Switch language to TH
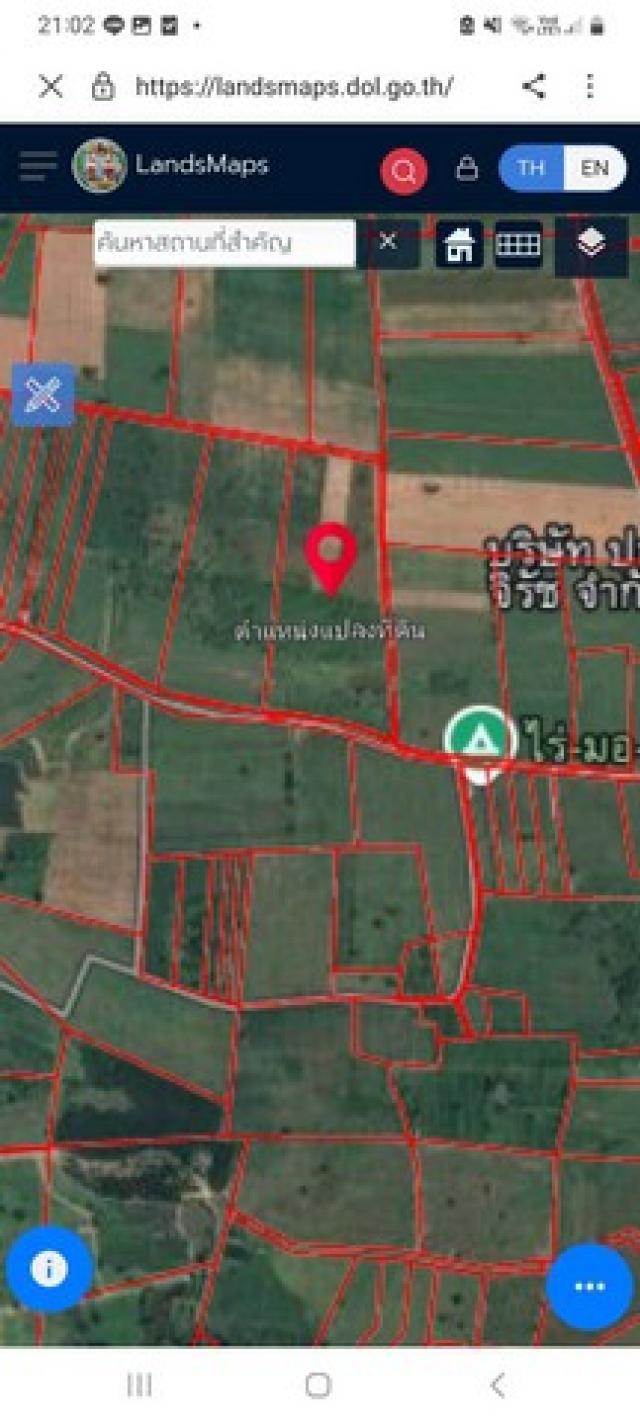Viewport: 640px width, 1422px height. click(531, 168)
